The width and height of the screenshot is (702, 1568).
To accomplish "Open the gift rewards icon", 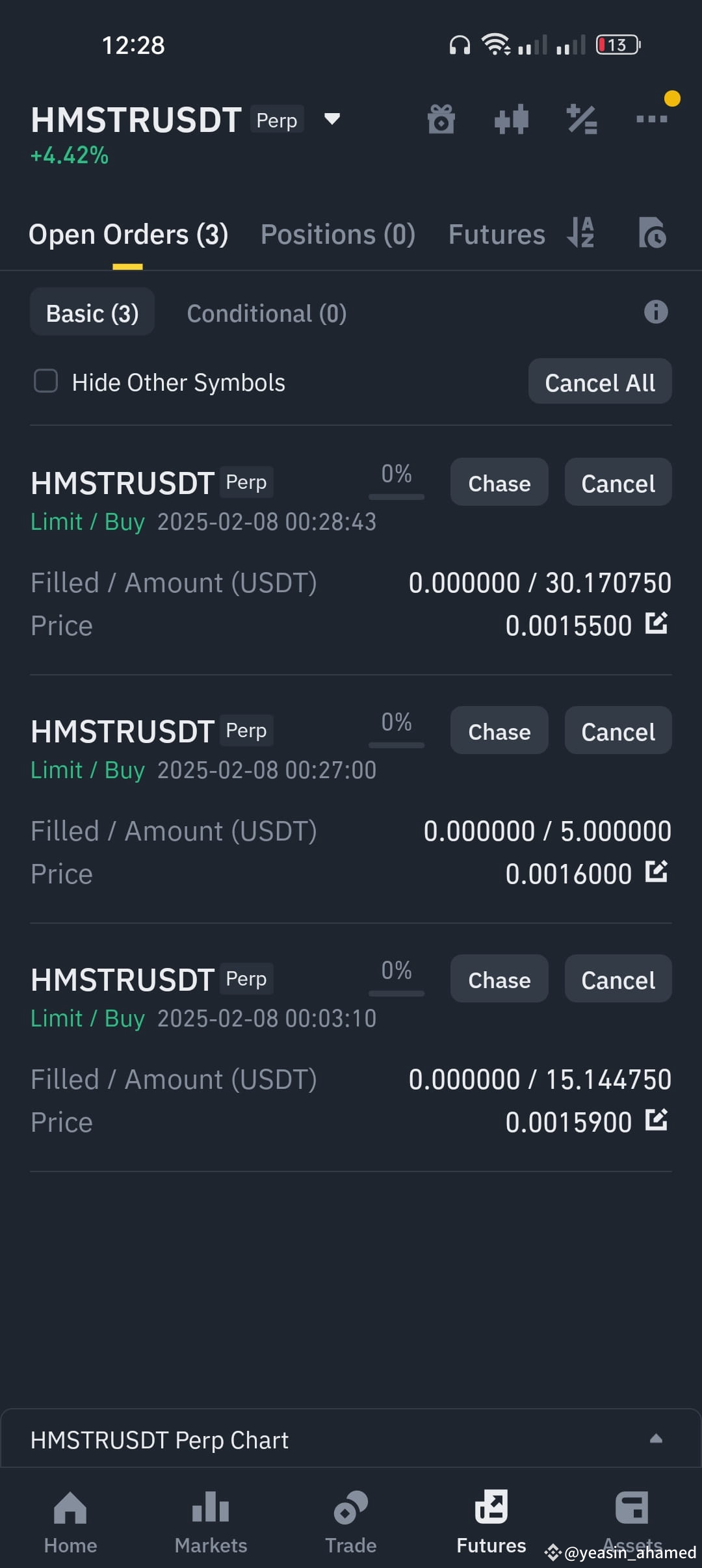I will click(x=441, y=120).
